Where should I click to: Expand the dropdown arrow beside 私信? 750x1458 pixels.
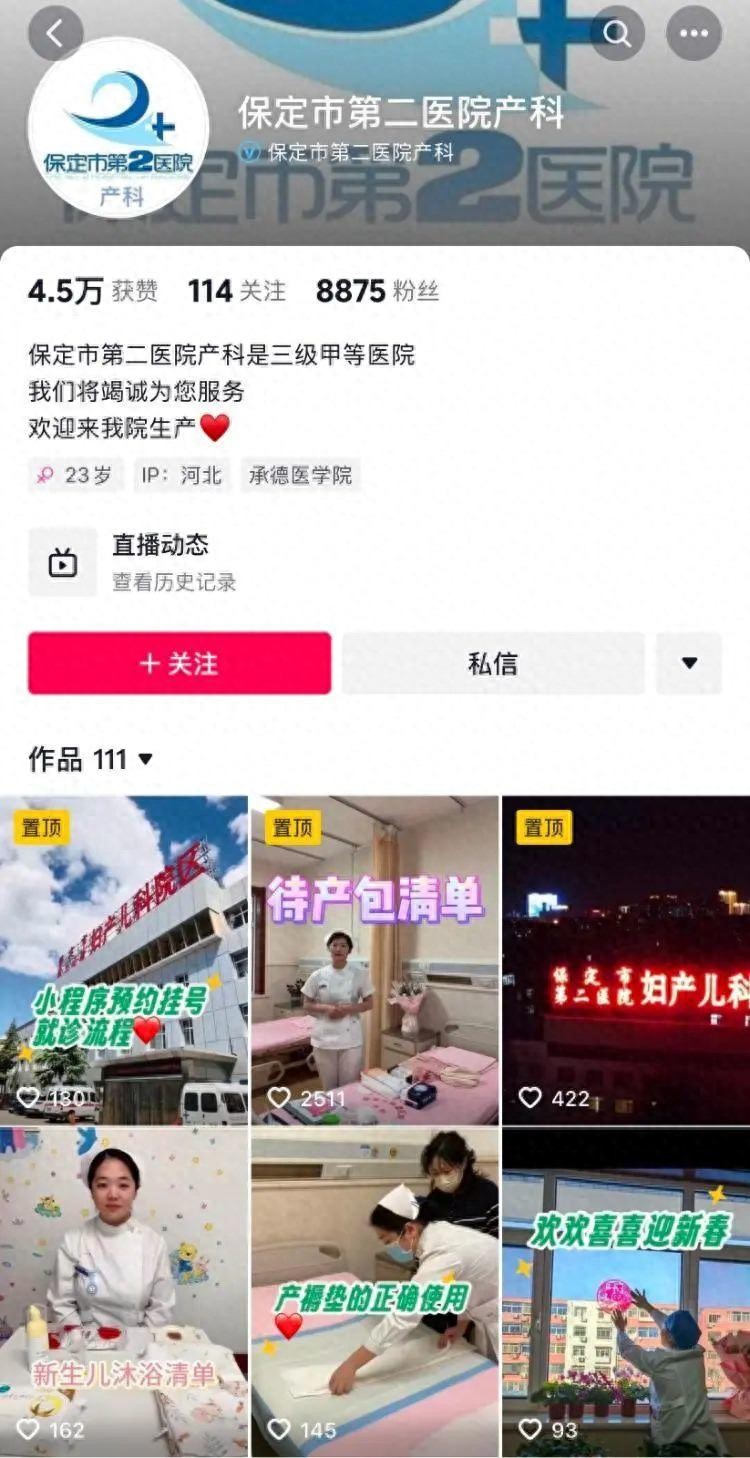pyautogui.click(x=689, y=663)
